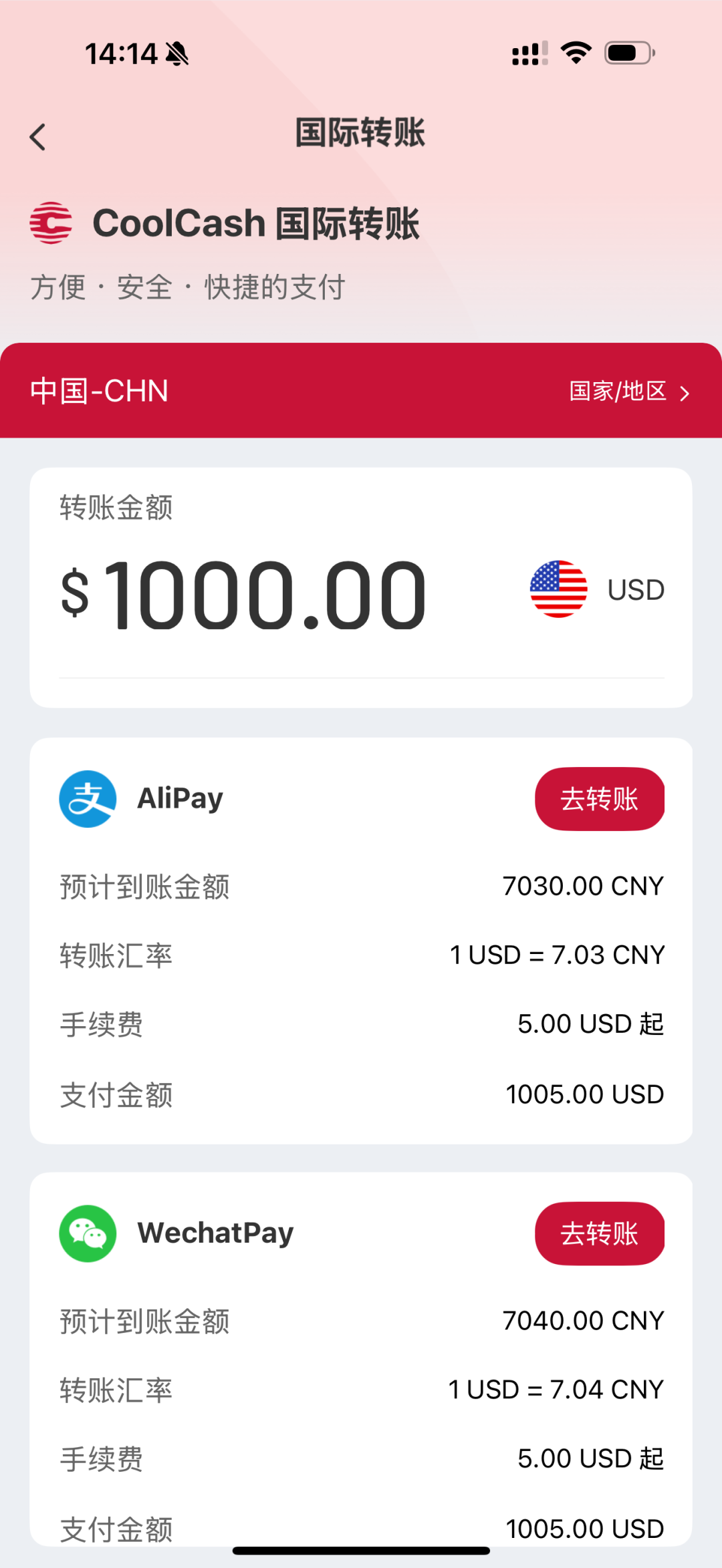This screenshot has height=1568, width=722.
Task: Change the USD currency
Action: pos(597,589)
